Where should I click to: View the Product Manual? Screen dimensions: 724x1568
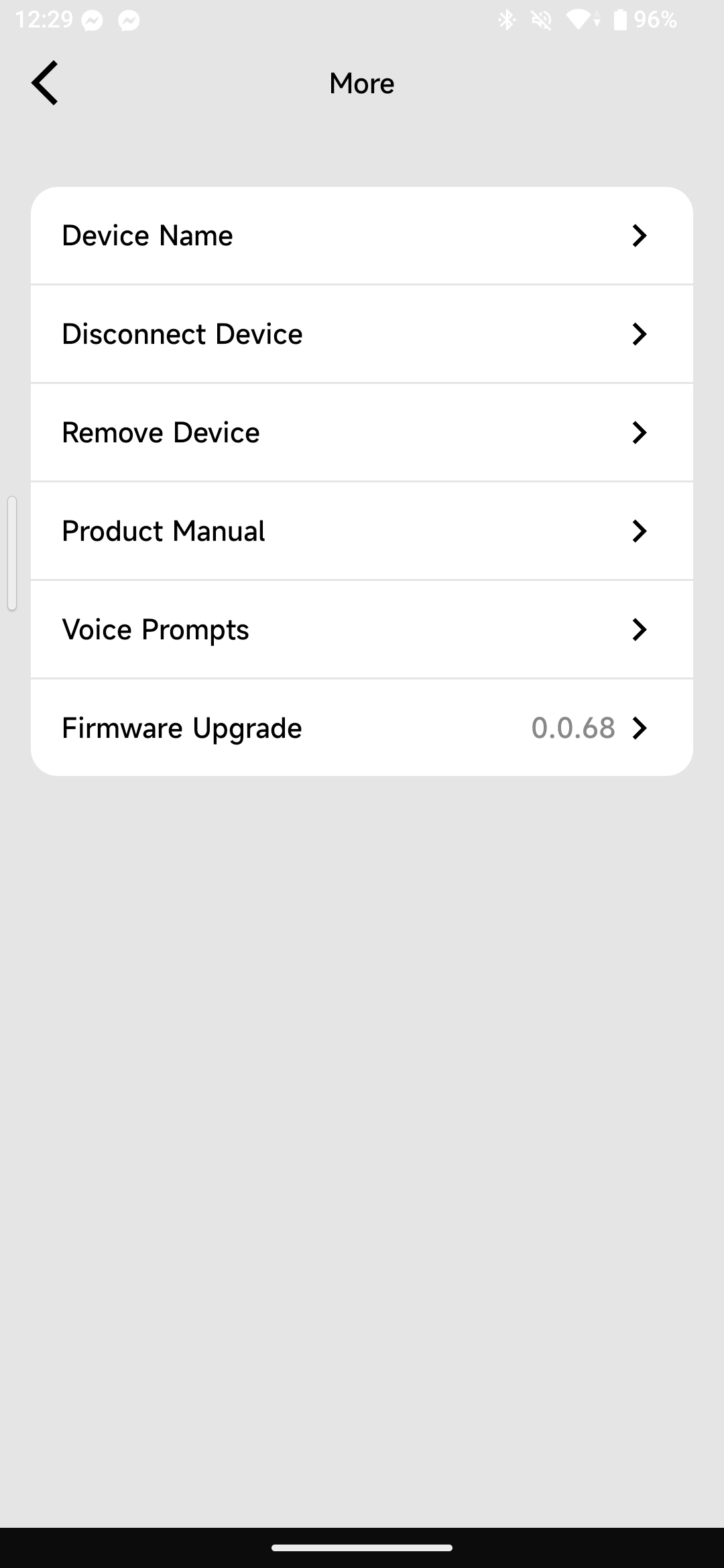click(x=362, y=531)
